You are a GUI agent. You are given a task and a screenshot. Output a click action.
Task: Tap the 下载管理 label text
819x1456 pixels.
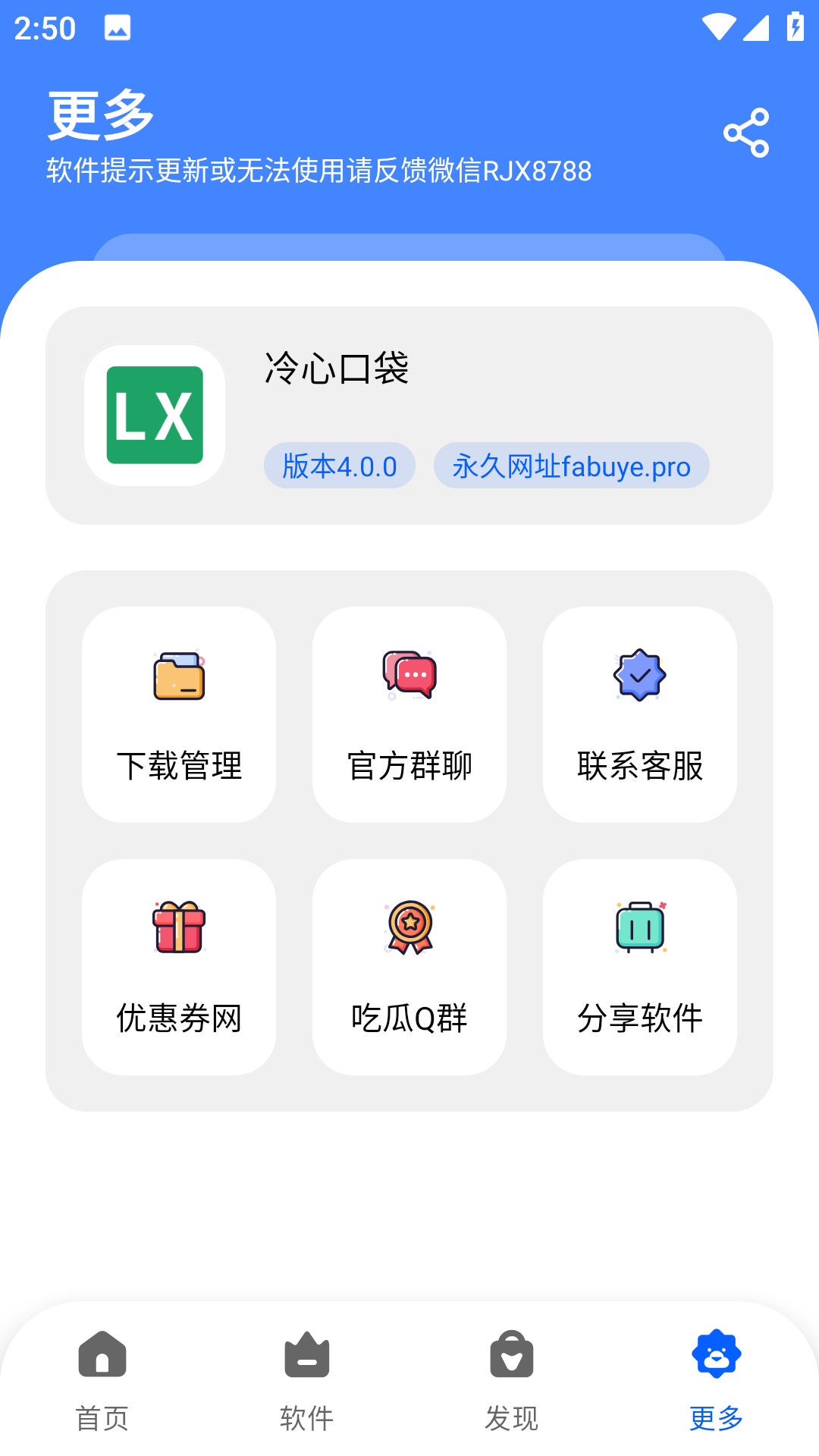(179, 766)
